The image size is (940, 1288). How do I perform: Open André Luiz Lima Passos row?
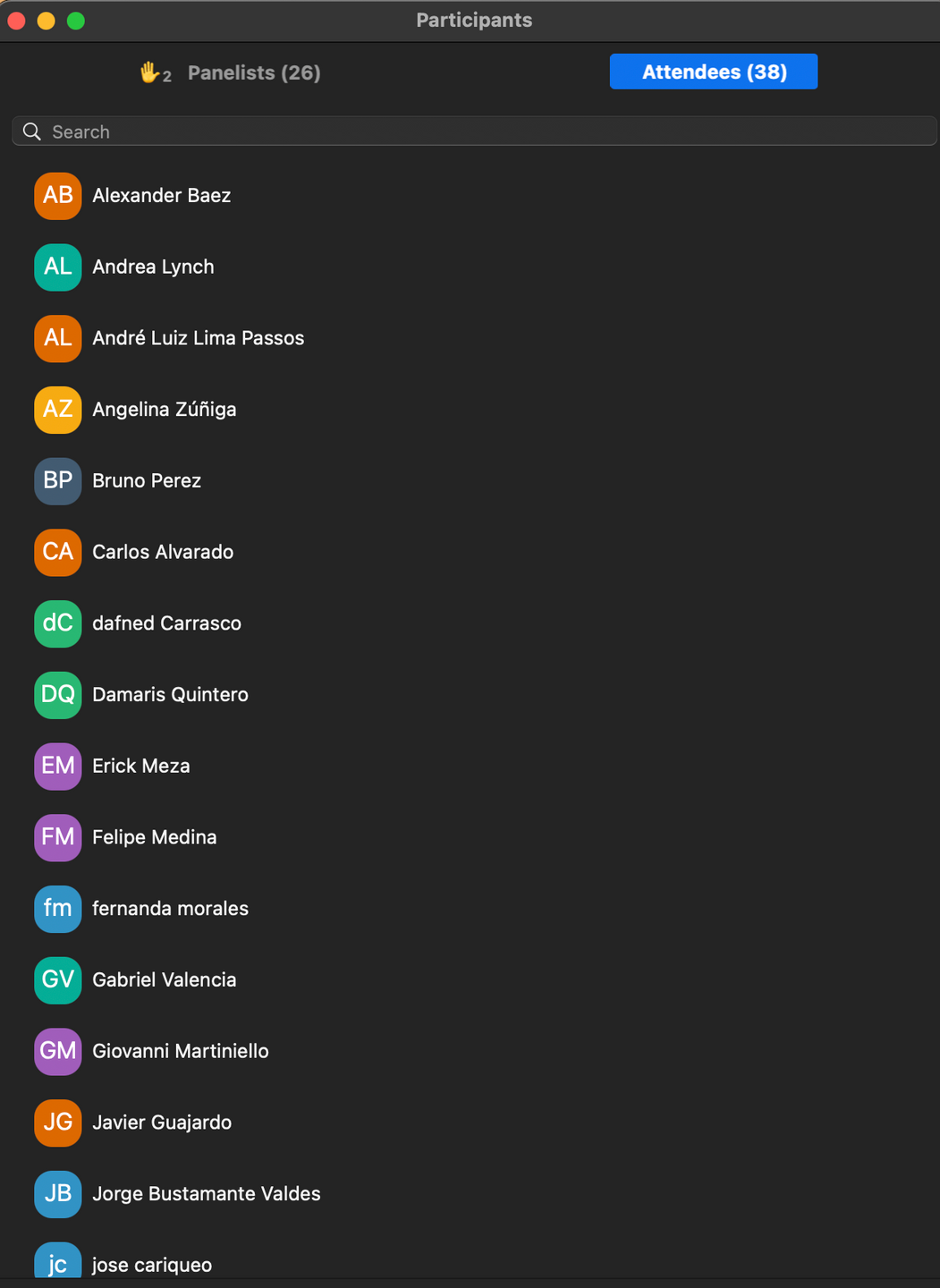click(x=470, y=338)
